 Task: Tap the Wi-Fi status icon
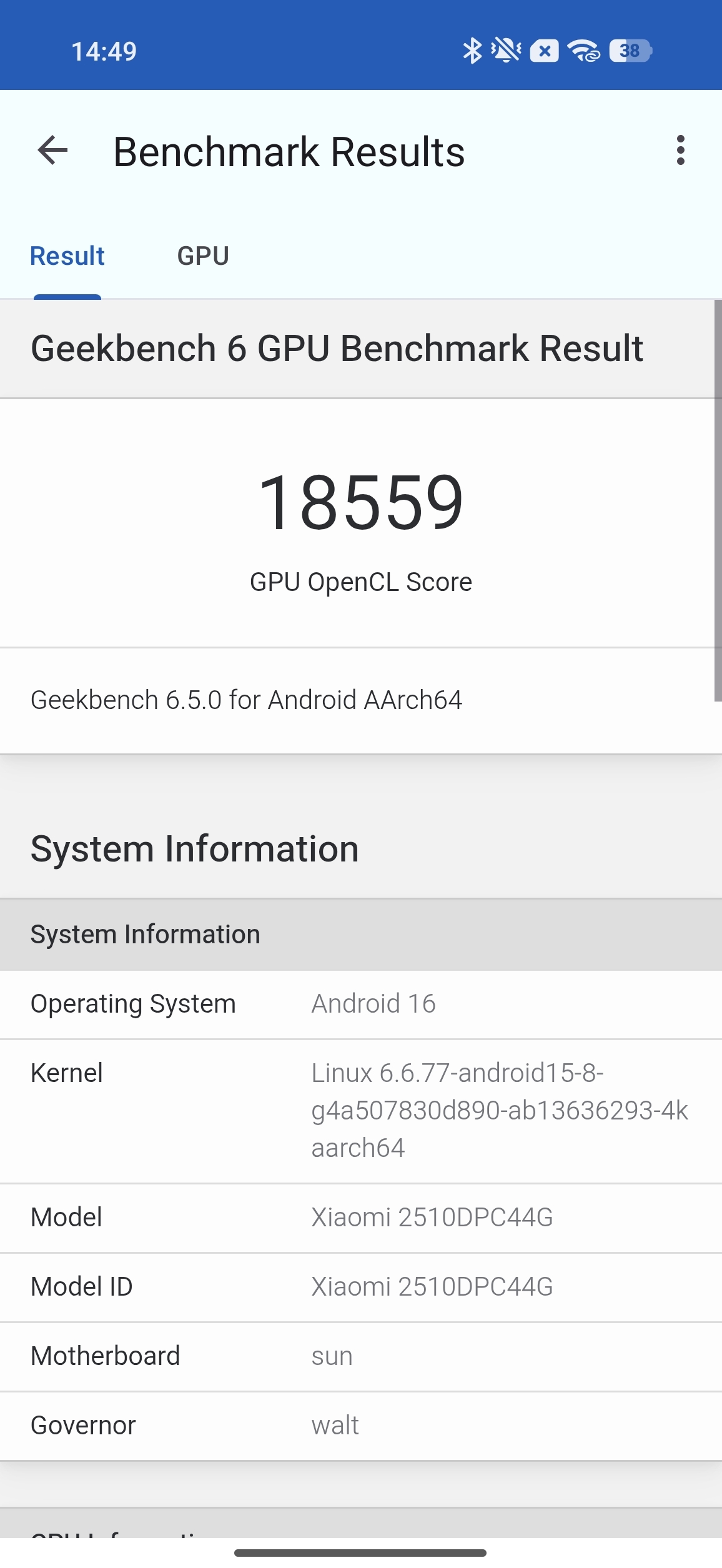pos(583,51)
